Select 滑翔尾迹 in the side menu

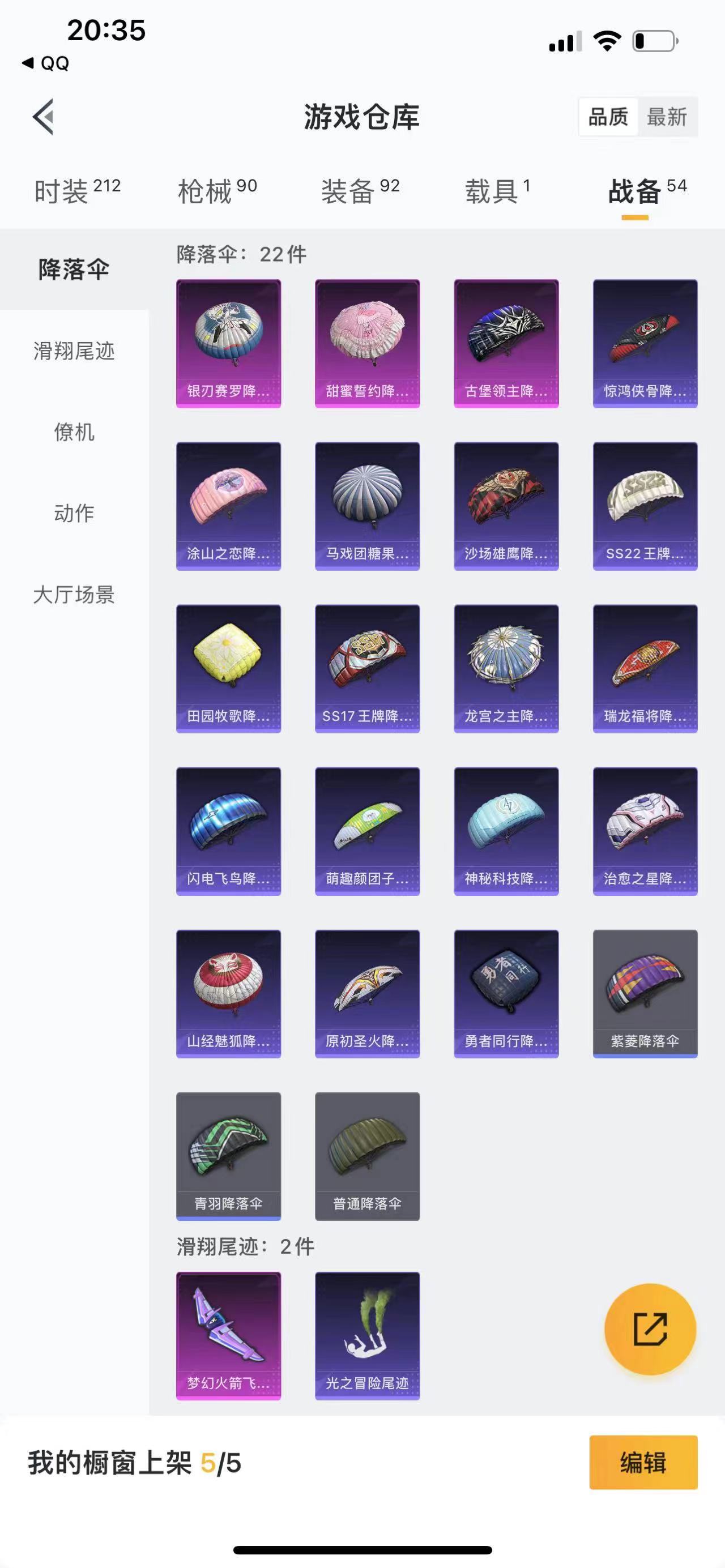[74, 351]
